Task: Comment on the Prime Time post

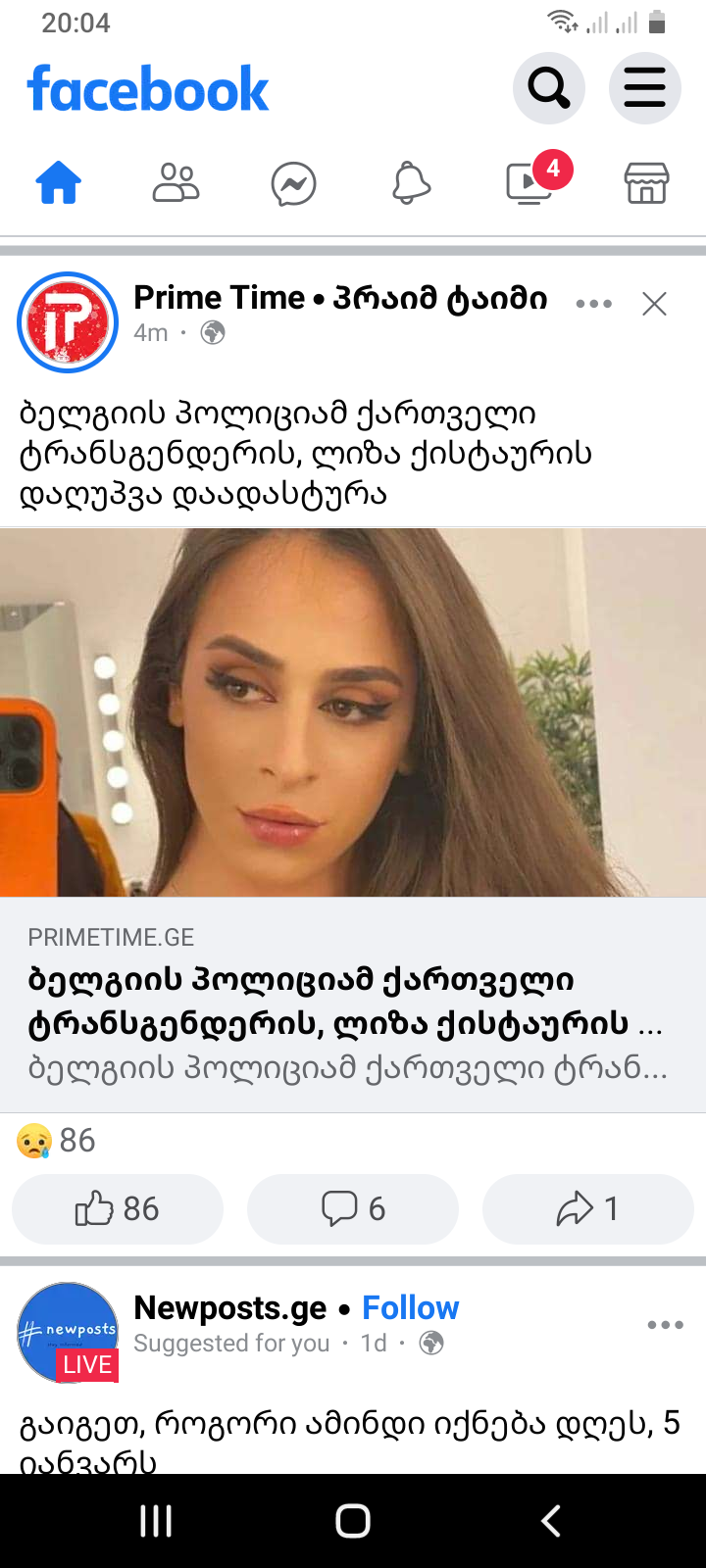Action: point(353,1208)
